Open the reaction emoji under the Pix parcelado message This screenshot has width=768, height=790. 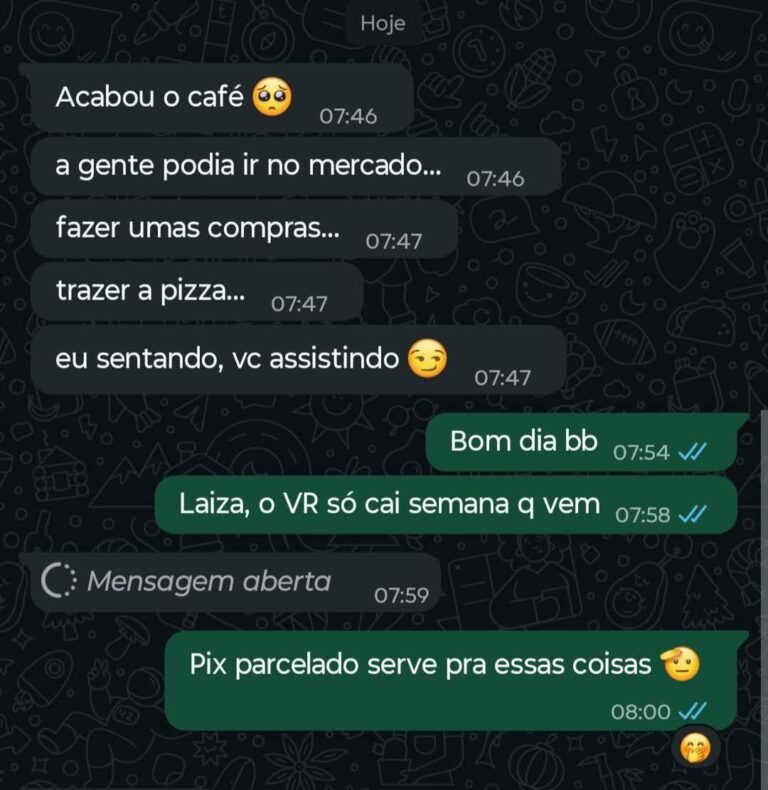695,747
